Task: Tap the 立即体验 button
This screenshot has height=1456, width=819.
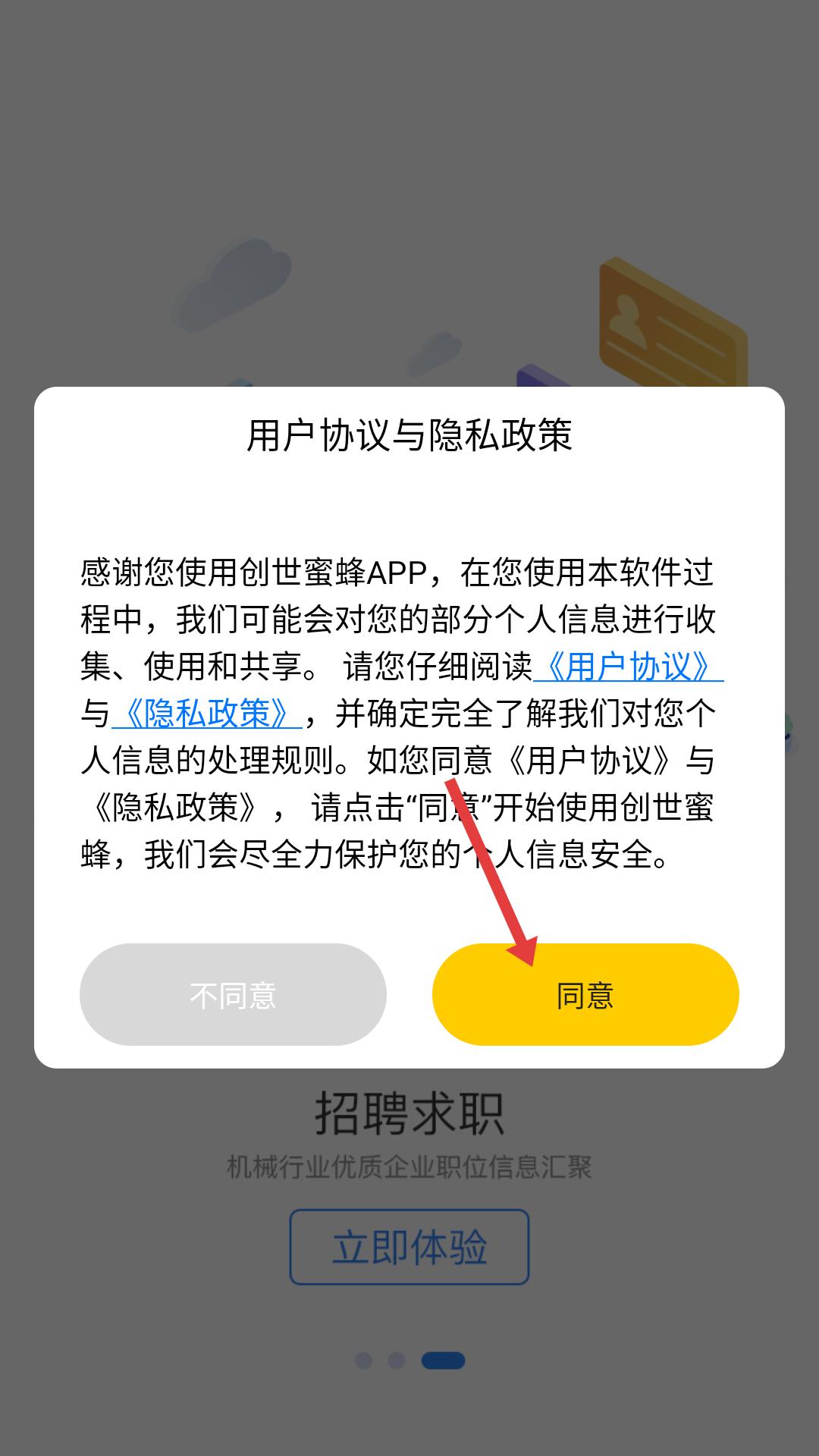Action: (409, 1247)
